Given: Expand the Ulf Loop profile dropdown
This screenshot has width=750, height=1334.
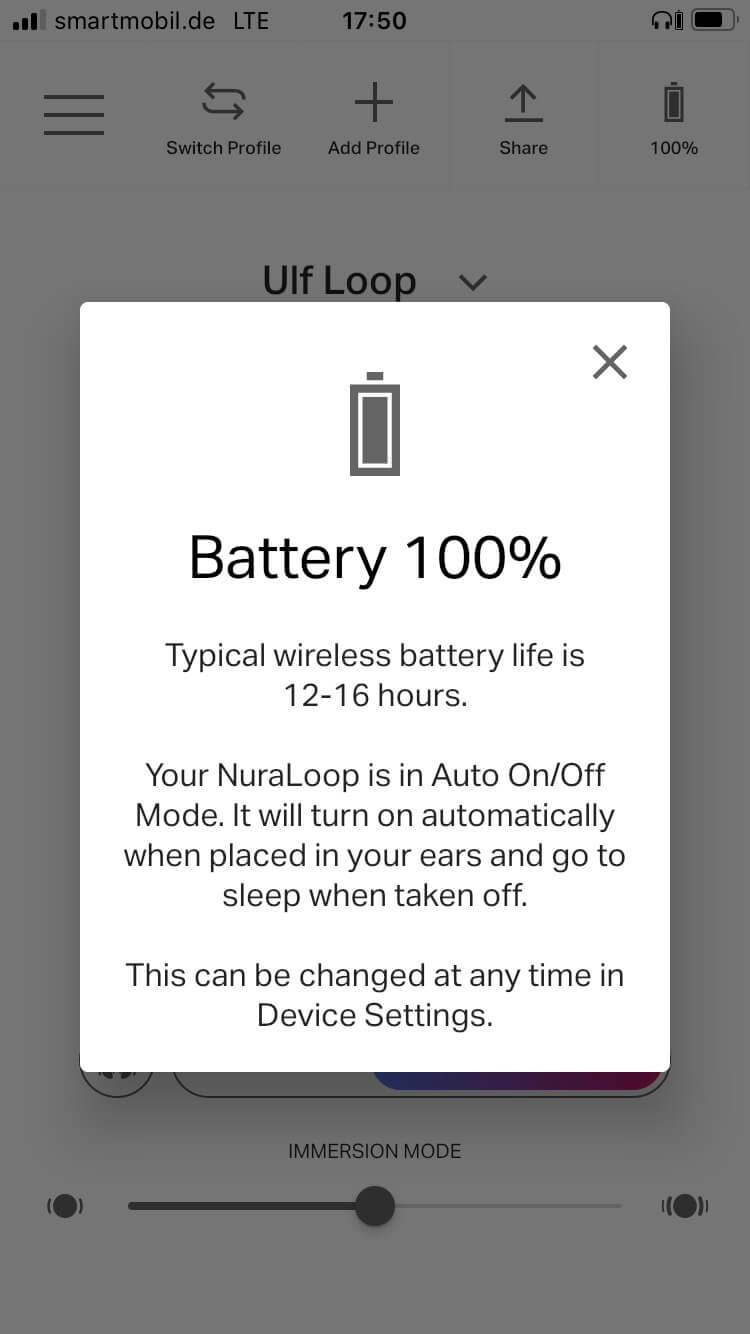Looking at the screenshot, I should pyautogui.click(x=472, y=282).
